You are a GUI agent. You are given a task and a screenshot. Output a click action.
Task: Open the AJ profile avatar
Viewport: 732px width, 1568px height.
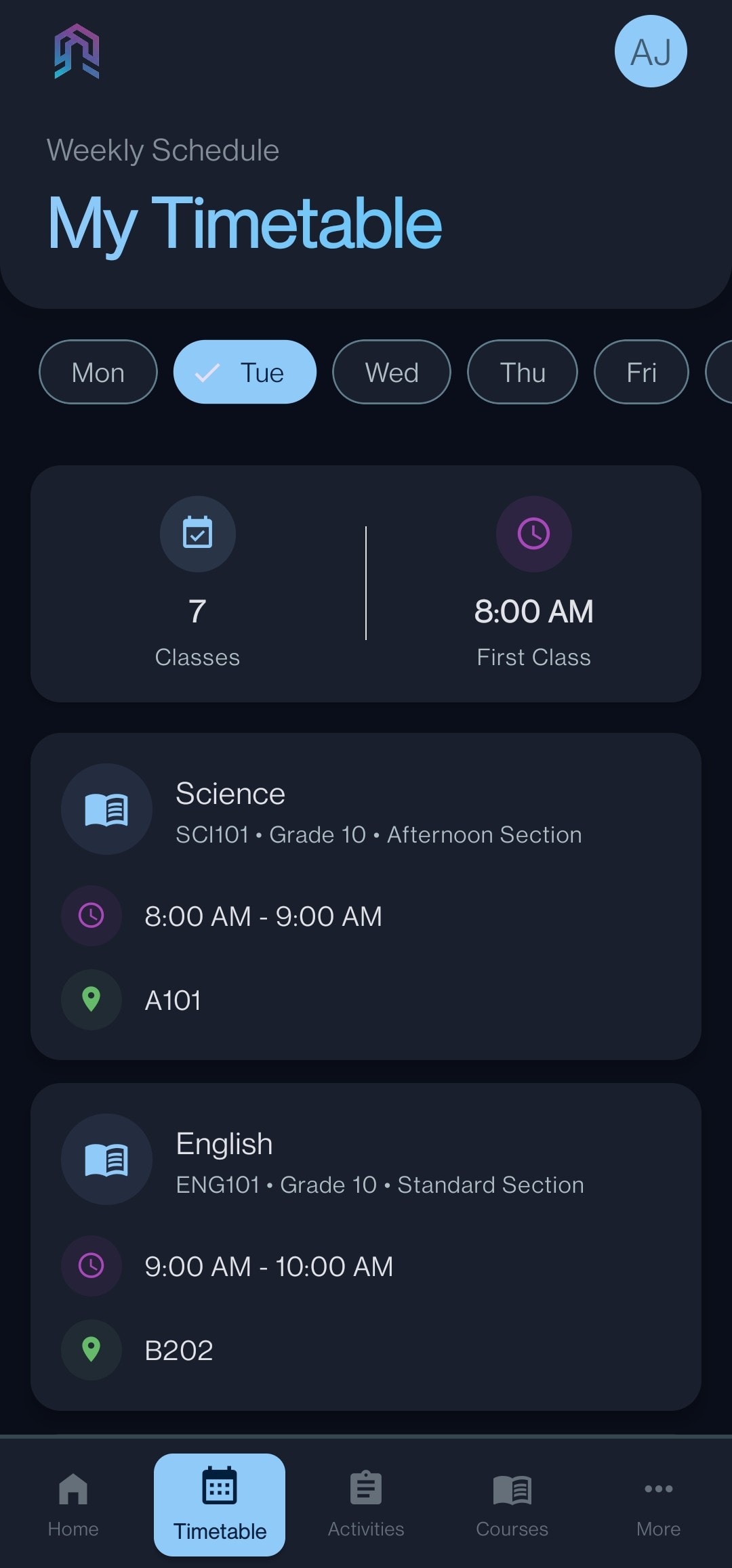click(650, 51)
